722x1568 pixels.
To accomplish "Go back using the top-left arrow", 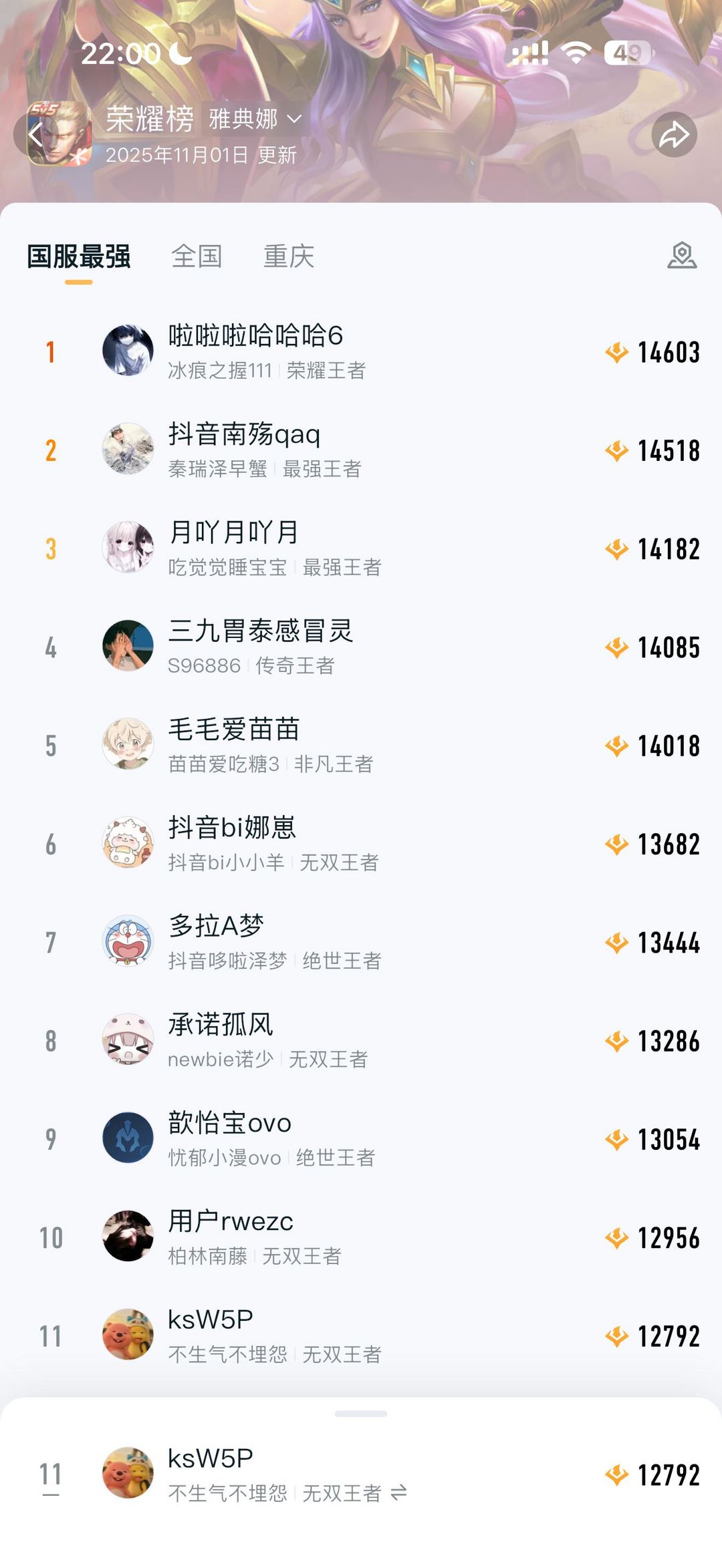I will point(36,134).
